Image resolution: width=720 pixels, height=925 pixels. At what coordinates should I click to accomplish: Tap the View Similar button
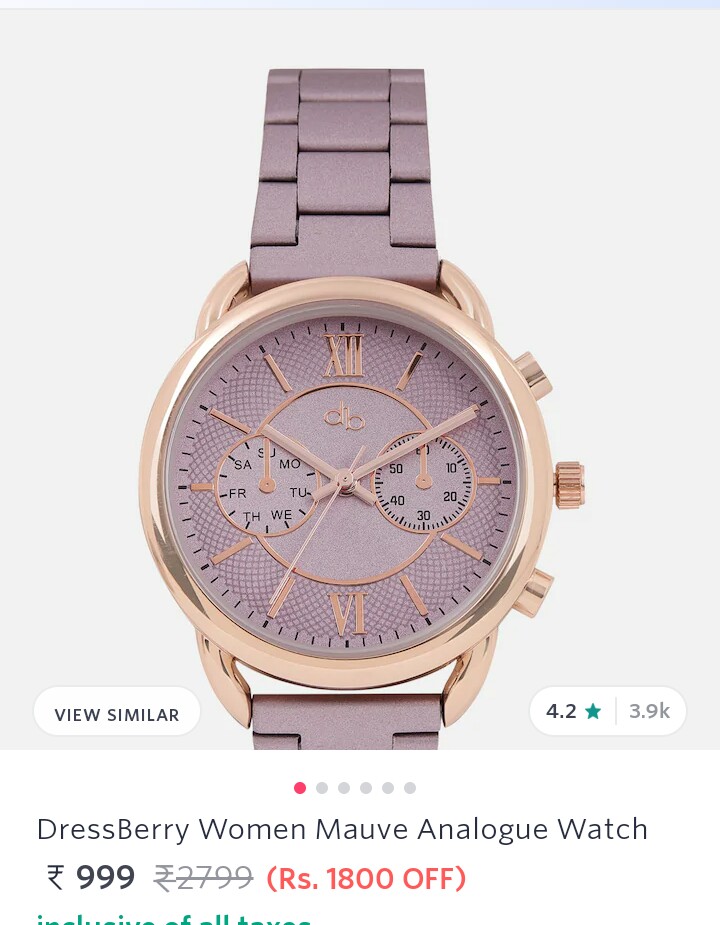117,713
